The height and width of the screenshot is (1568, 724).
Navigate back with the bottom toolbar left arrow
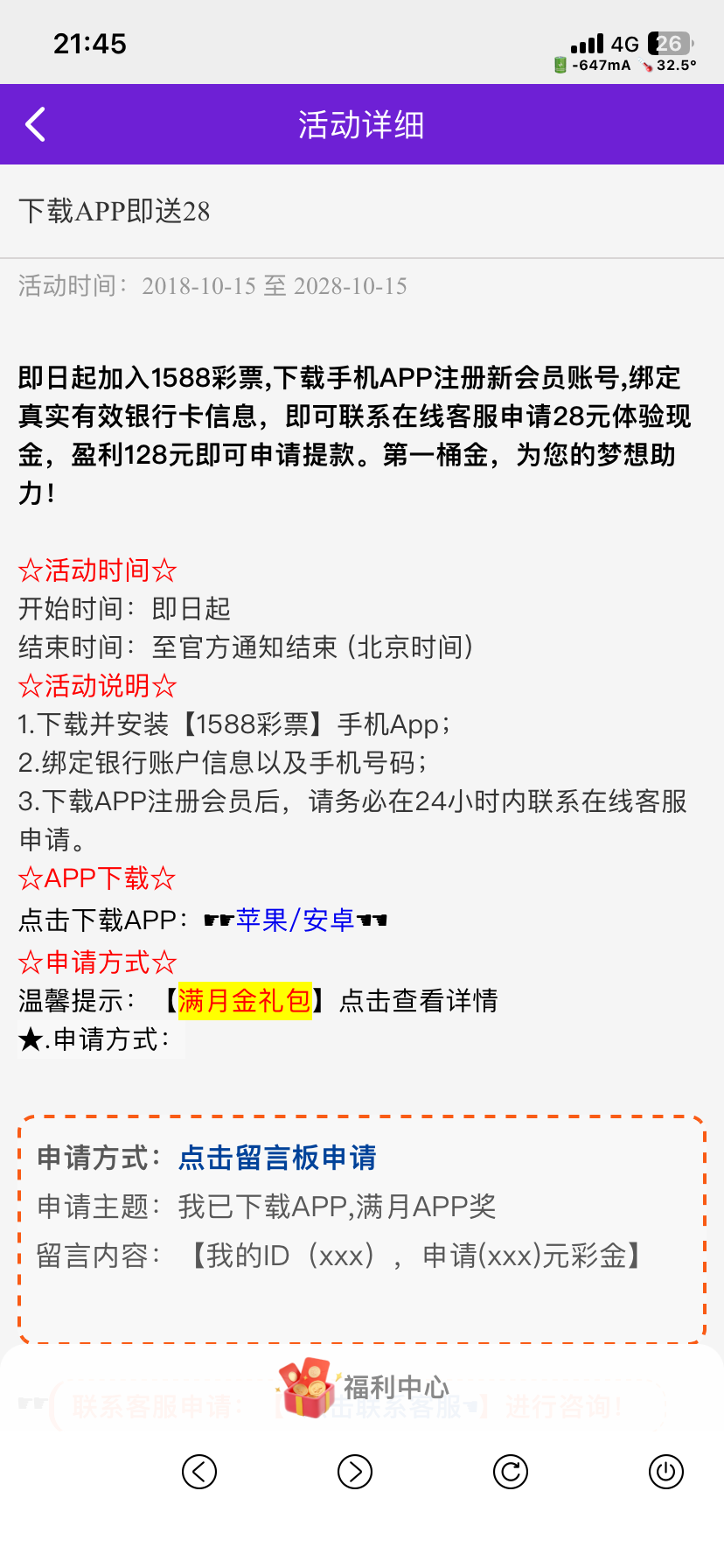click(x=199, y=1472)
